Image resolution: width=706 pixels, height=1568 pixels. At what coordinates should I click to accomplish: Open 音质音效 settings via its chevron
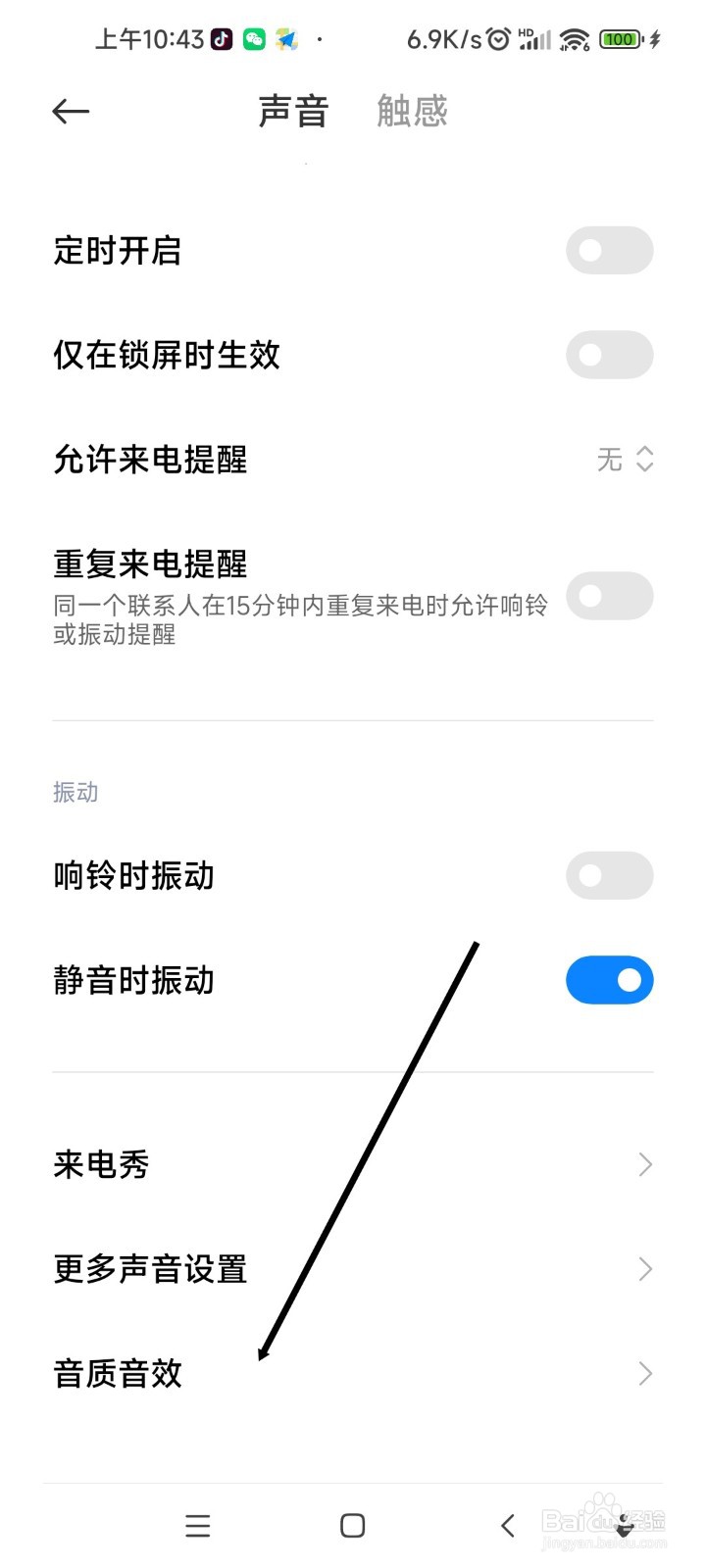[x=644, y=1373]
